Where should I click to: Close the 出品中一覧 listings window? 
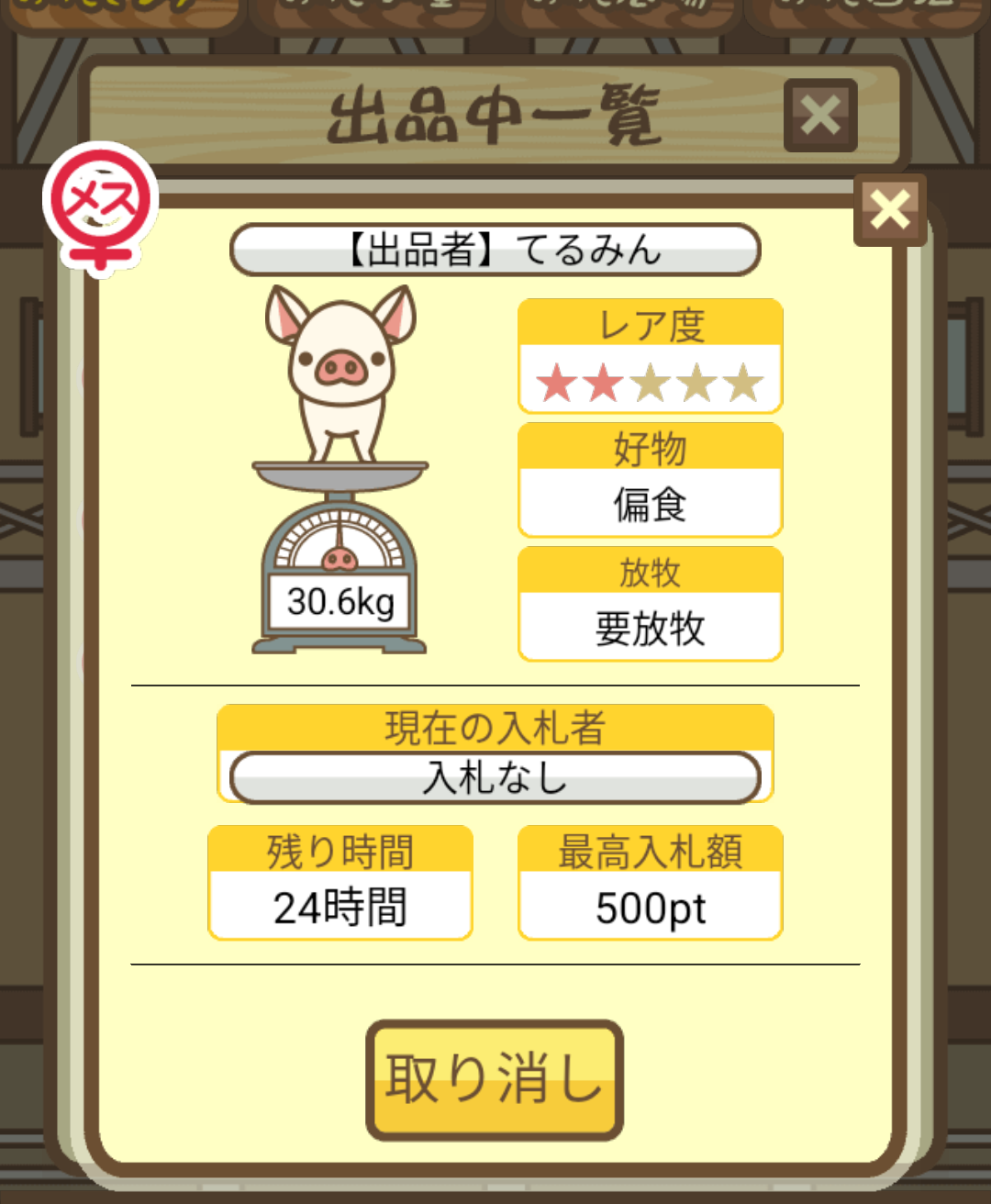click(820, 116)
